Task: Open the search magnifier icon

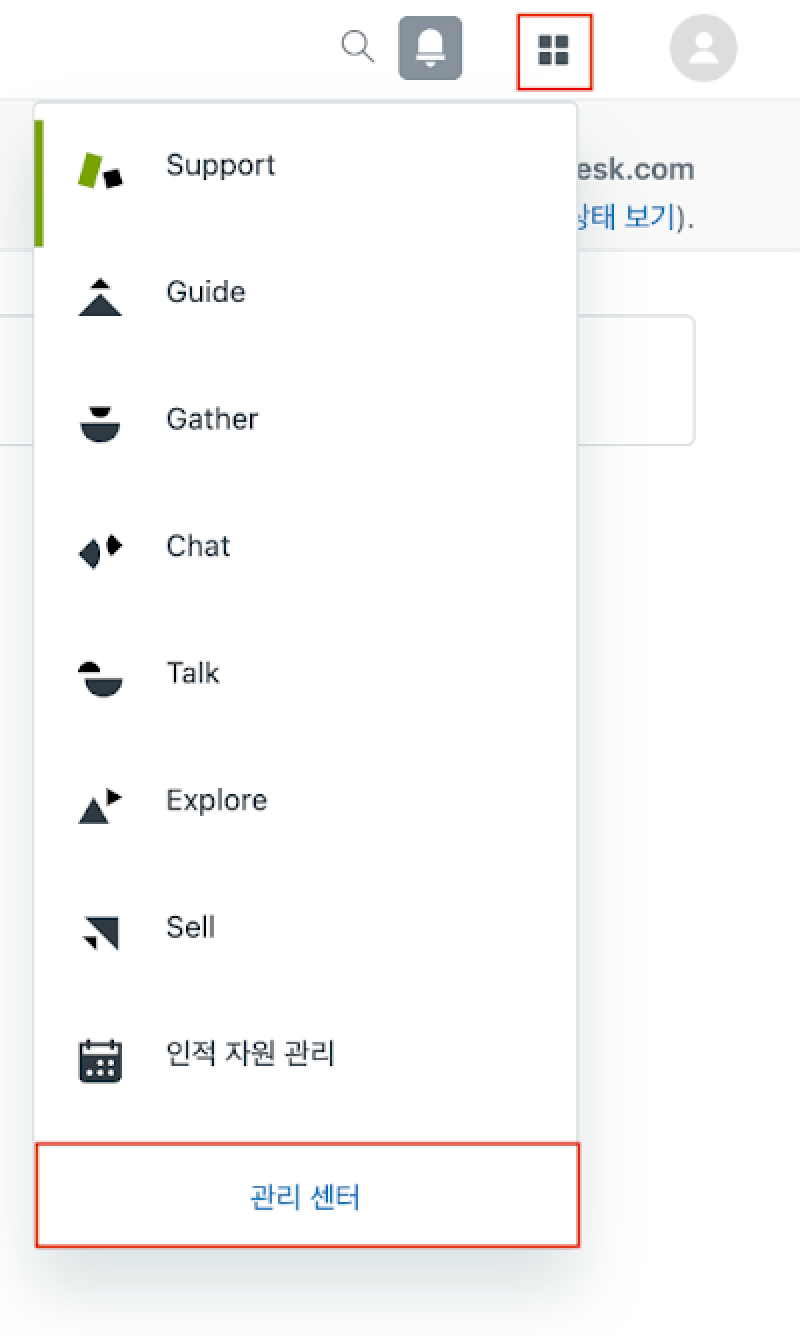Action: [357, 46]
